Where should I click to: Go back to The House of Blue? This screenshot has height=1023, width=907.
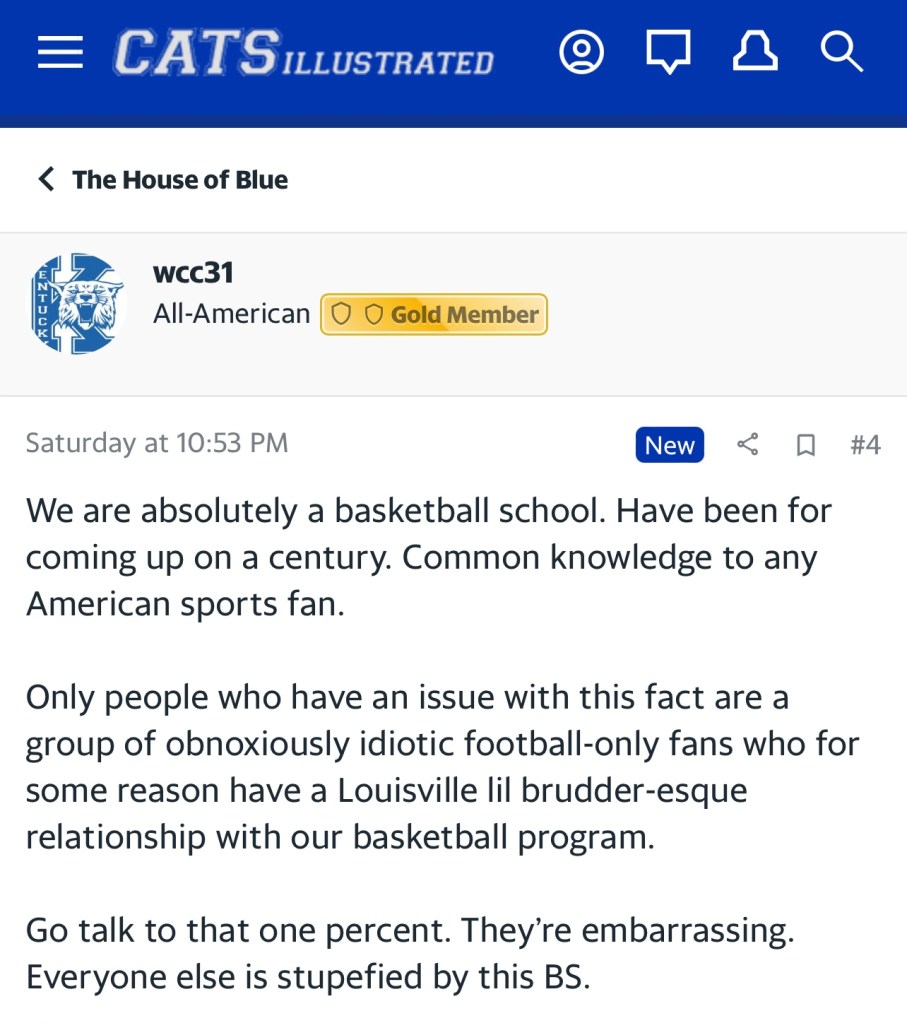click(x=163, y=180)
